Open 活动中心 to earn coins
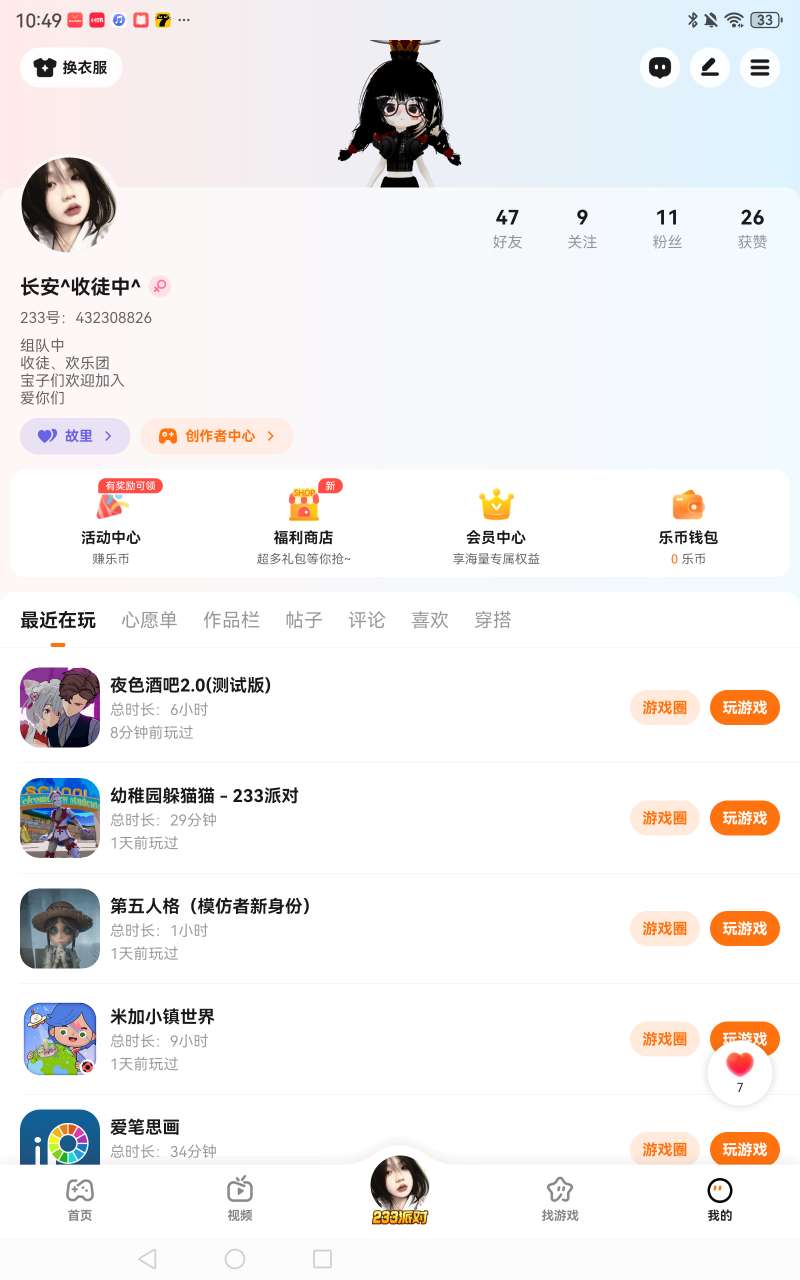 pos(111,524)
